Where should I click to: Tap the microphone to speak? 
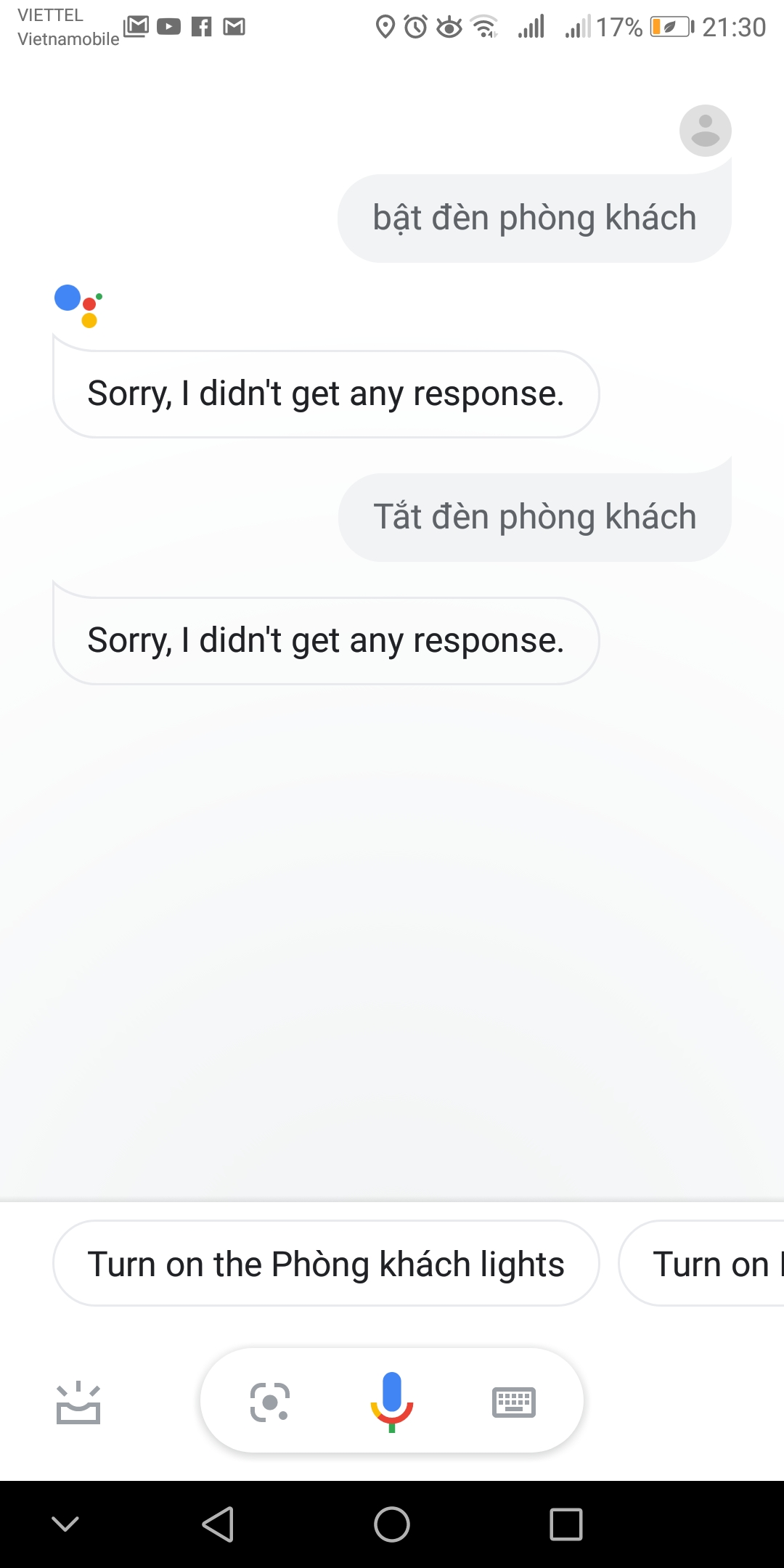[x=392, y=1401]
